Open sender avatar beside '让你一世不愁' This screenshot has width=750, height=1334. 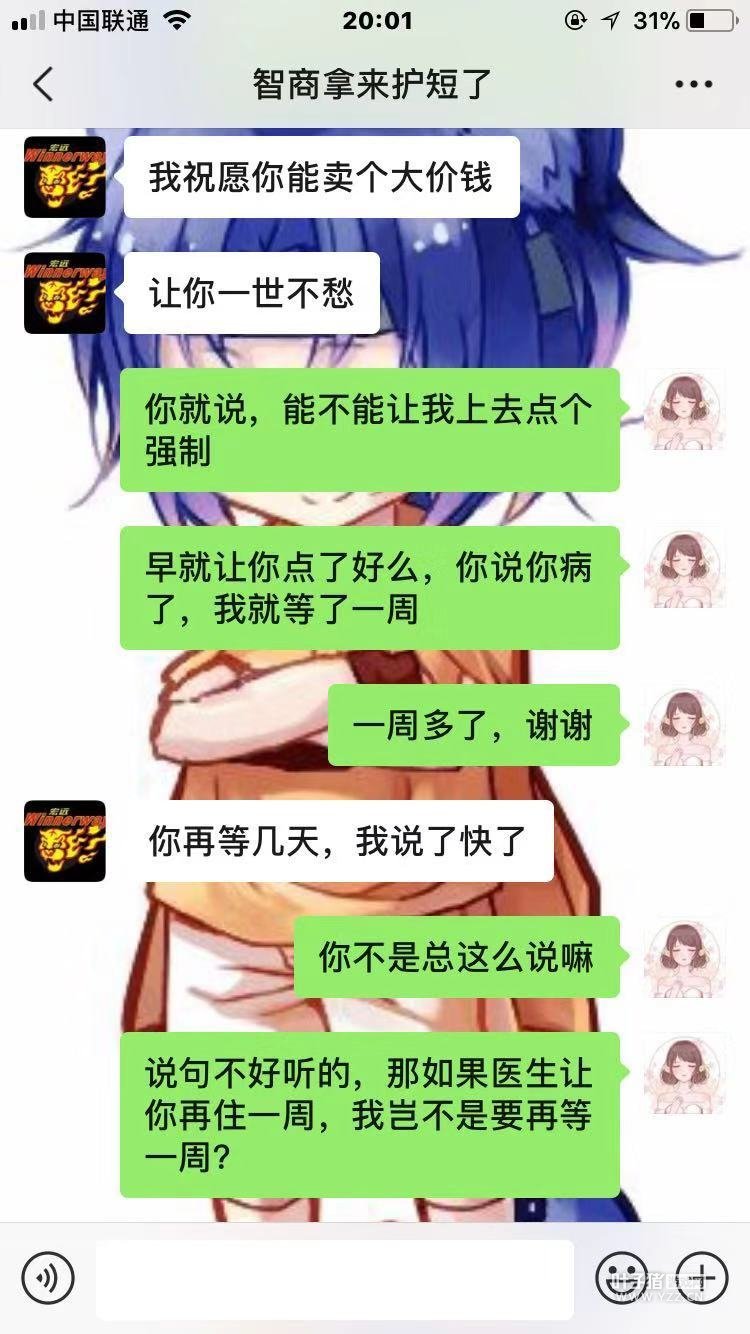tap(65, 293)
